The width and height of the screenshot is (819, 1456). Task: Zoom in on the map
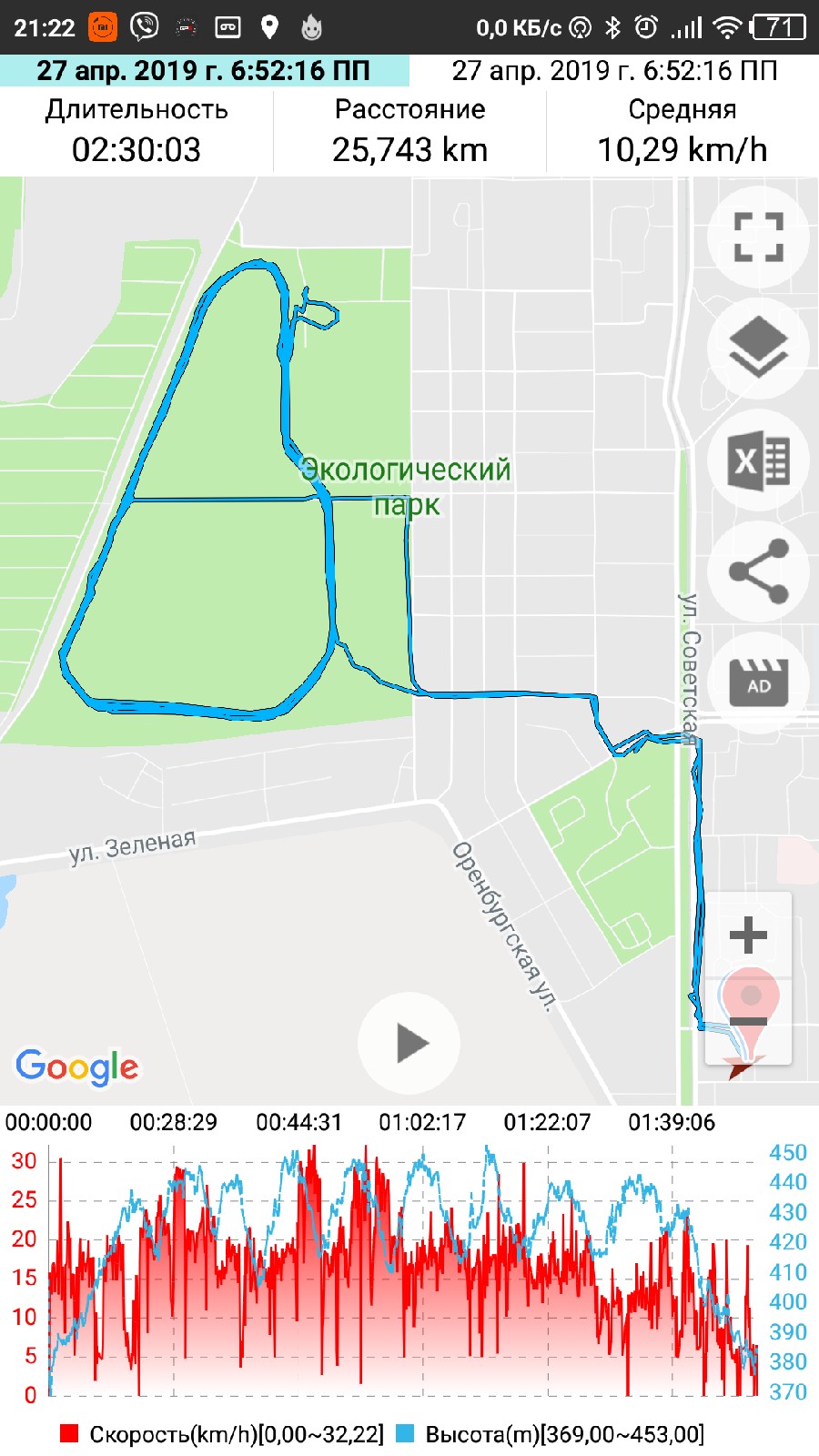748,935
